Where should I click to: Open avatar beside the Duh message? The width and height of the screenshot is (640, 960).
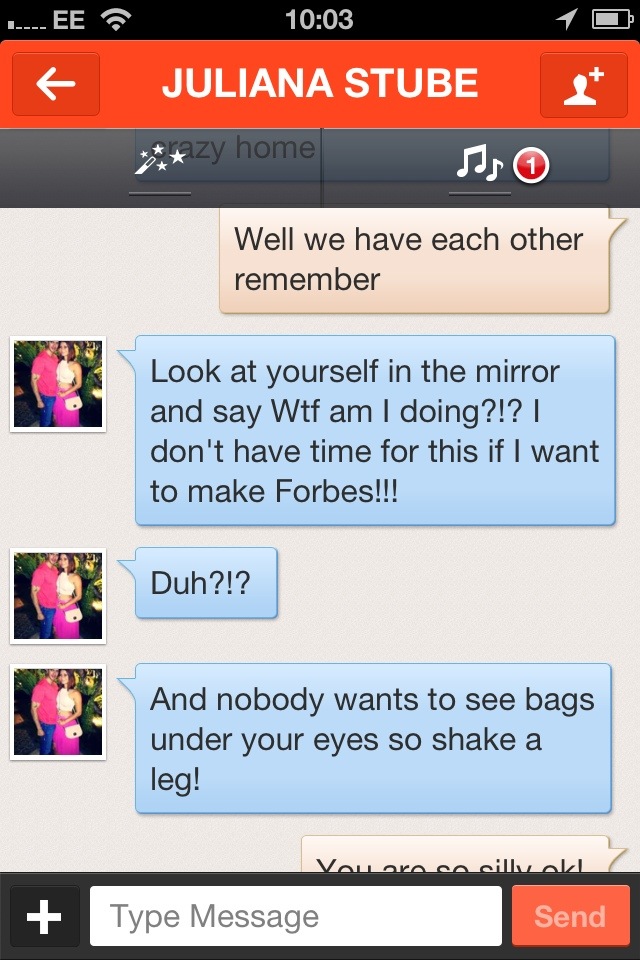pos(58,595)
